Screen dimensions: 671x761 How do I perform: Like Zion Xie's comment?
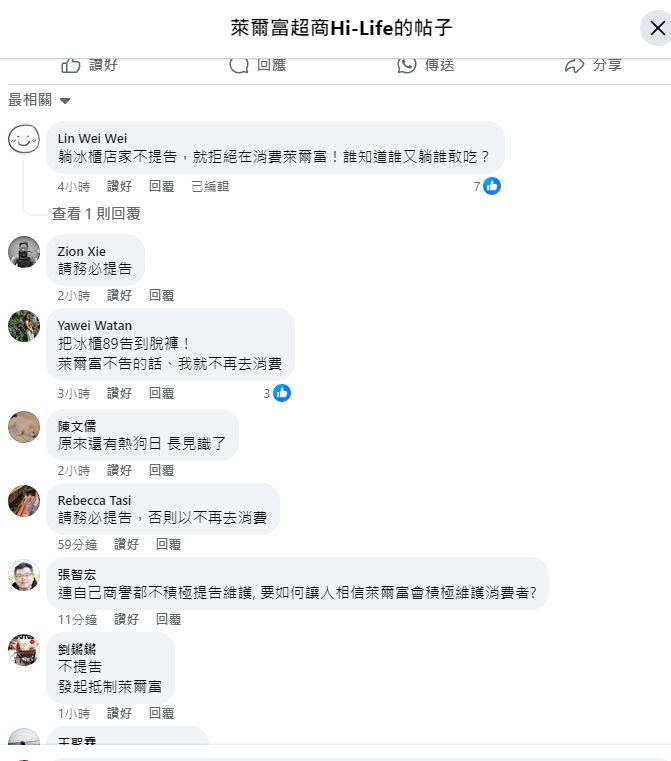(x=119, y=296)
